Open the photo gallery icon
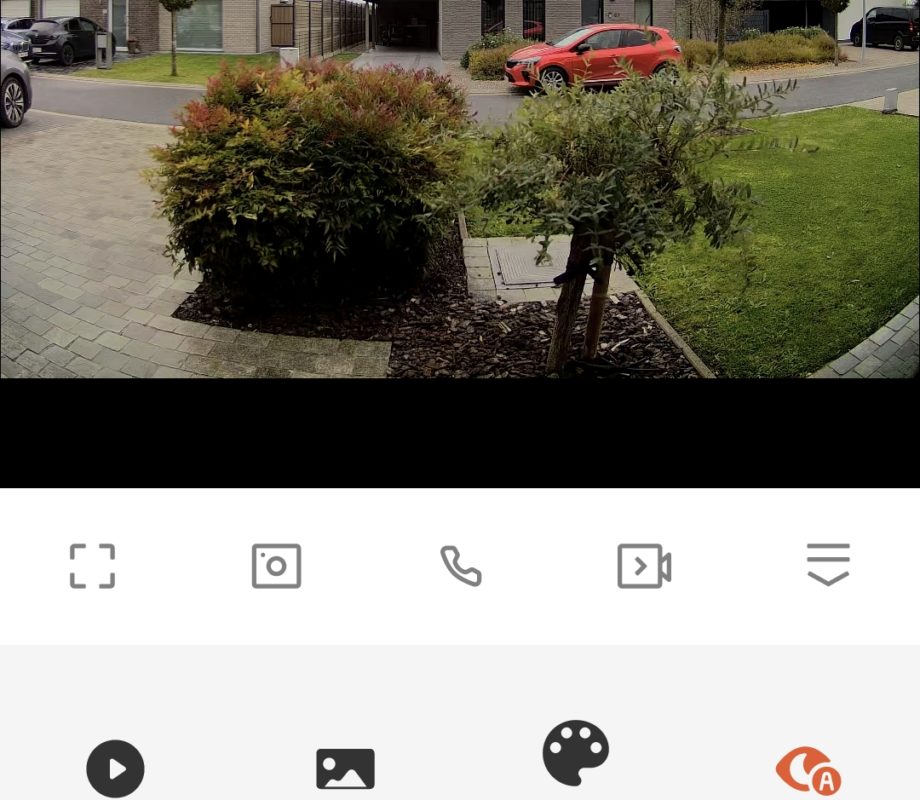Image resolution: width=920 pixels, height=800 pixels. [345, 769]
